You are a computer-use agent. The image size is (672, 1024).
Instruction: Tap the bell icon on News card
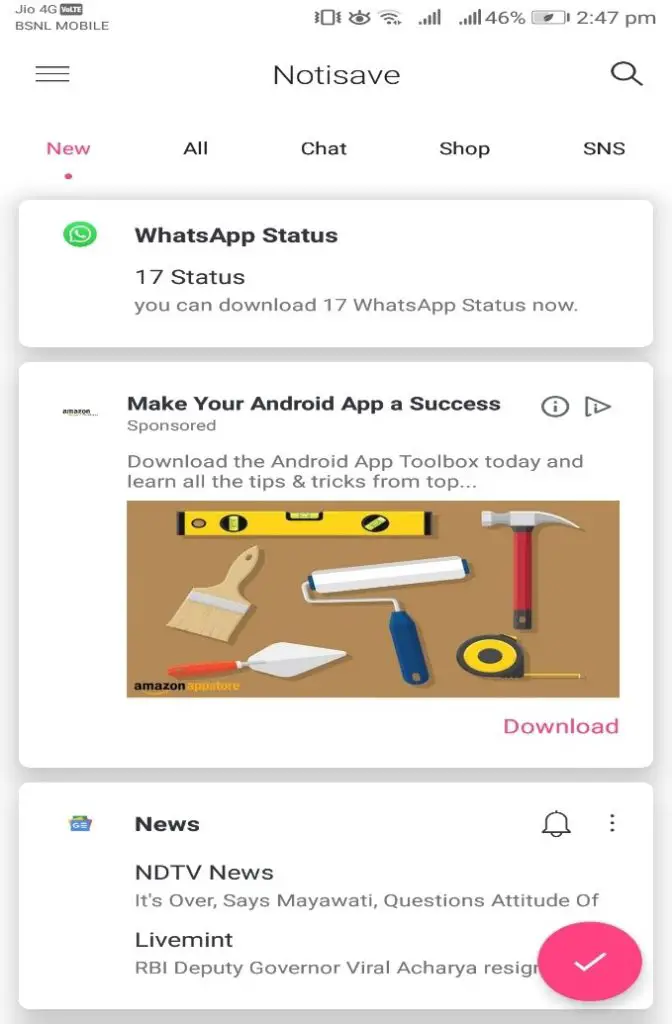pos(556,824)
